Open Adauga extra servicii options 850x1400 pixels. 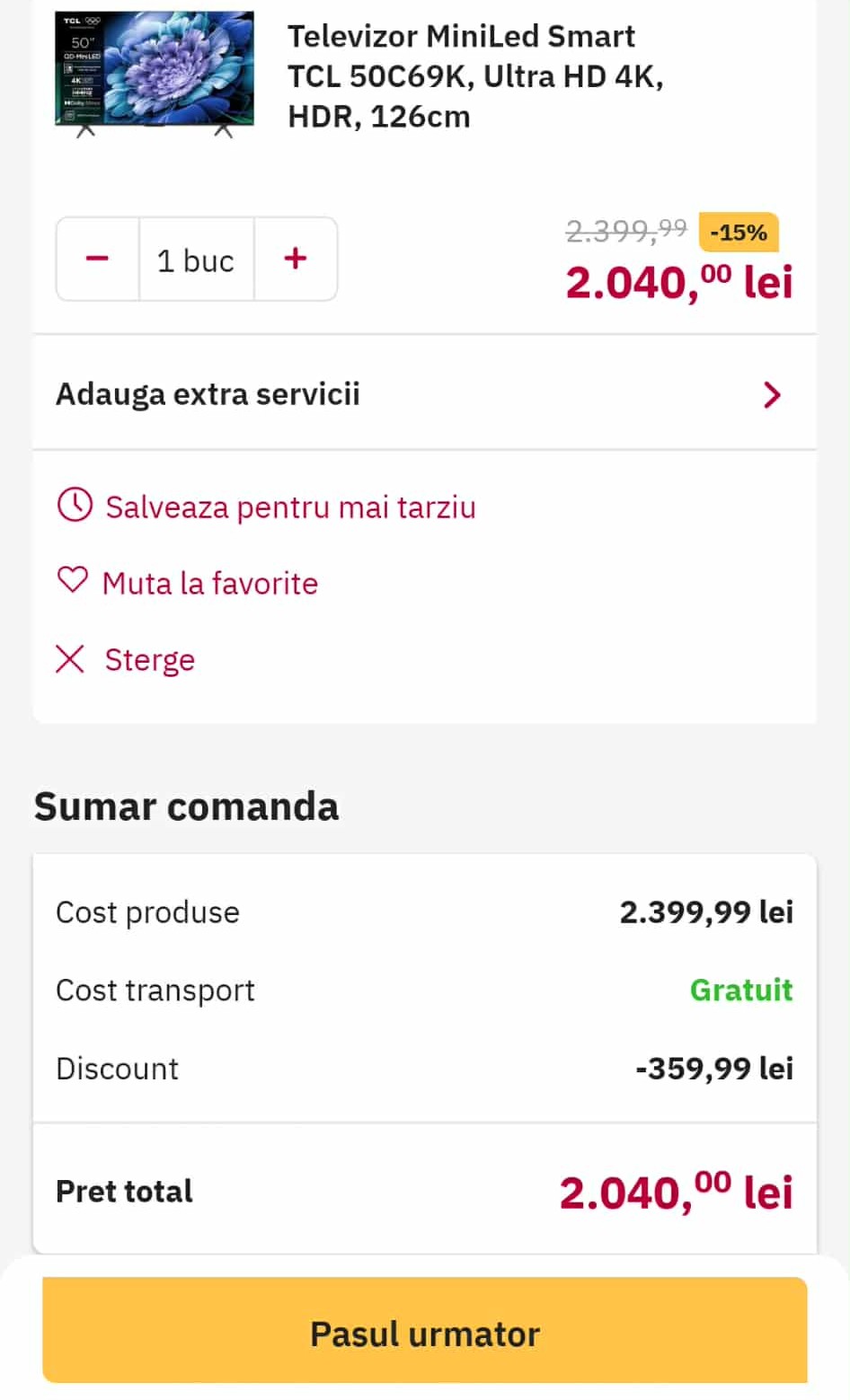point(424,394)
